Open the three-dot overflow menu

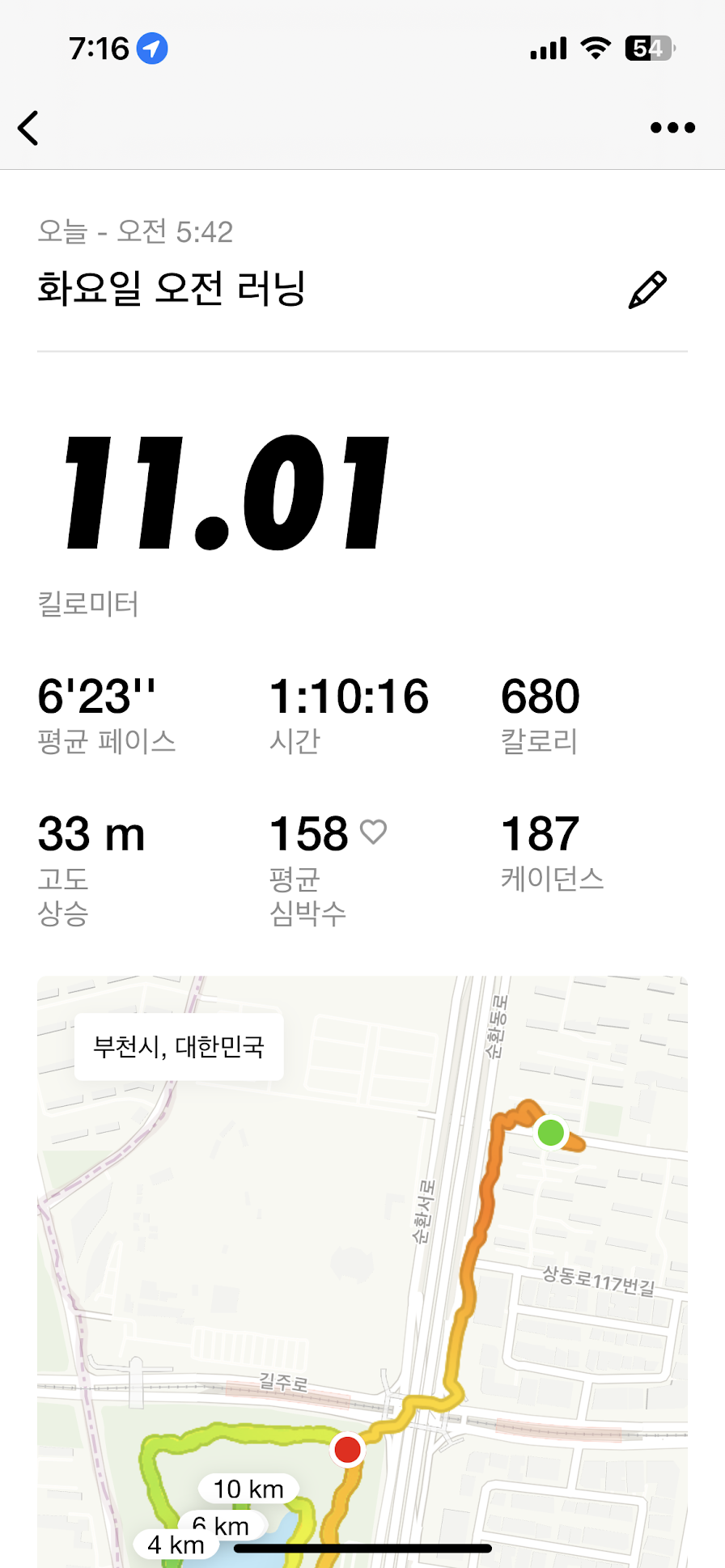(x=672, y=128)
